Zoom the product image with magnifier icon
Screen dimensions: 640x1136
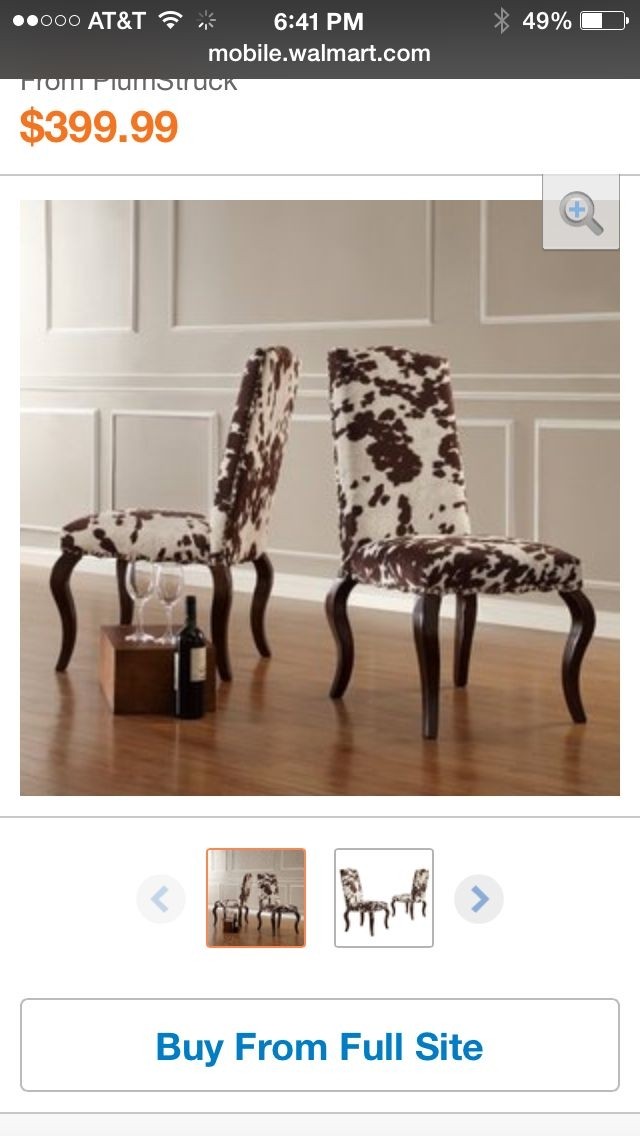coord(581,212)
